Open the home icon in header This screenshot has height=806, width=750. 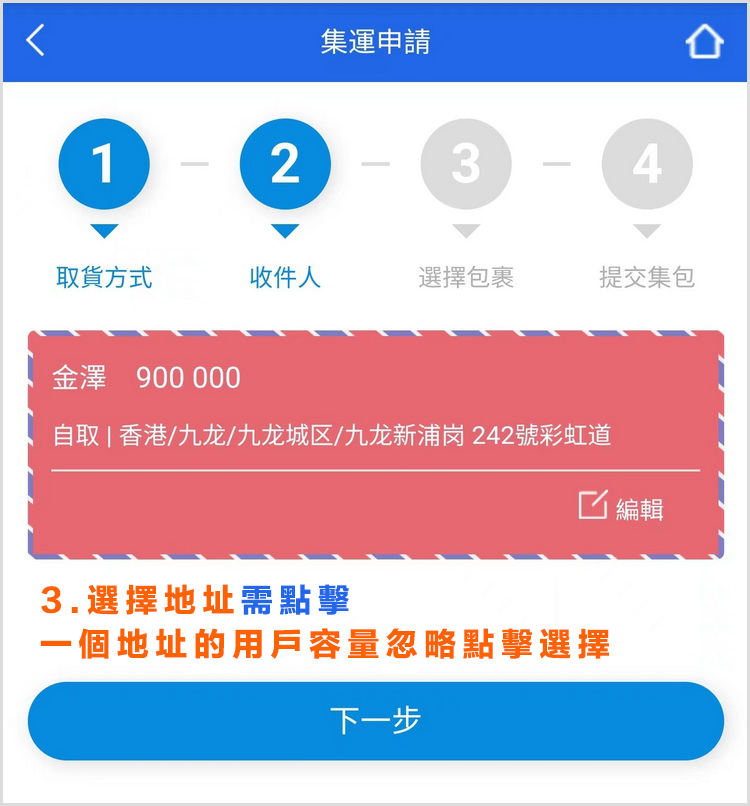pos(704,41)
